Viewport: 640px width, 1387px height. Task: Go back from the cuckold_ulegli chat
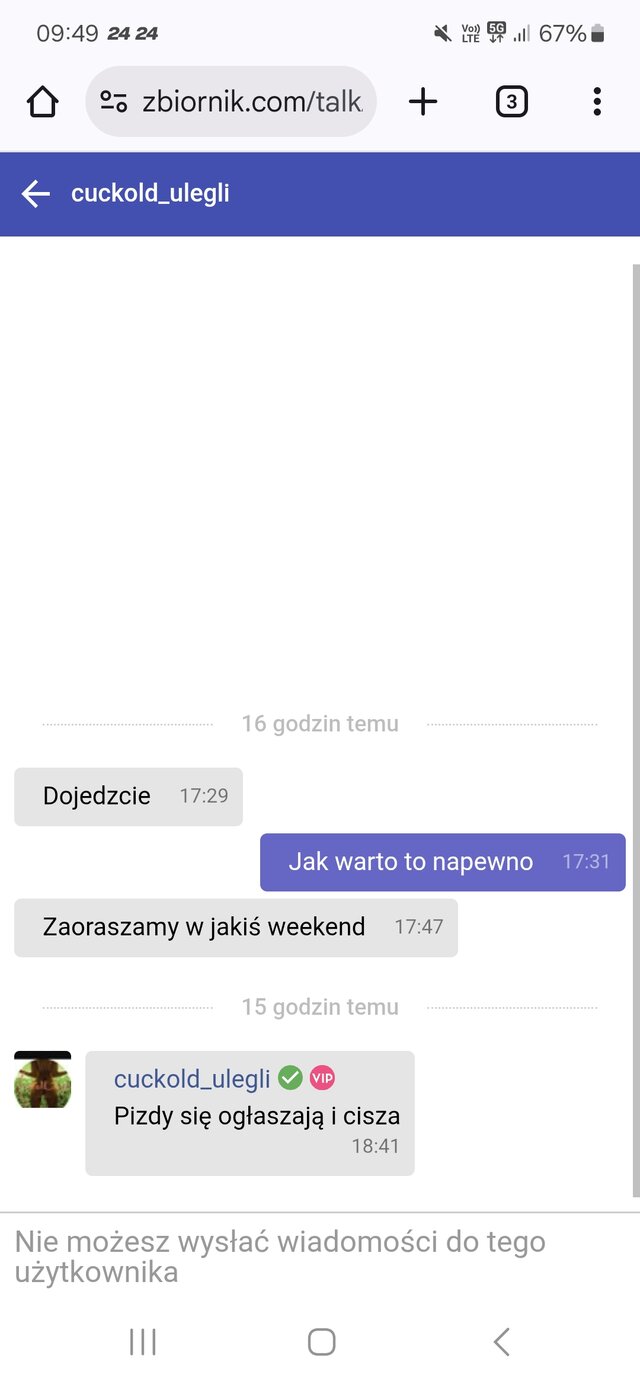(36, 194)
